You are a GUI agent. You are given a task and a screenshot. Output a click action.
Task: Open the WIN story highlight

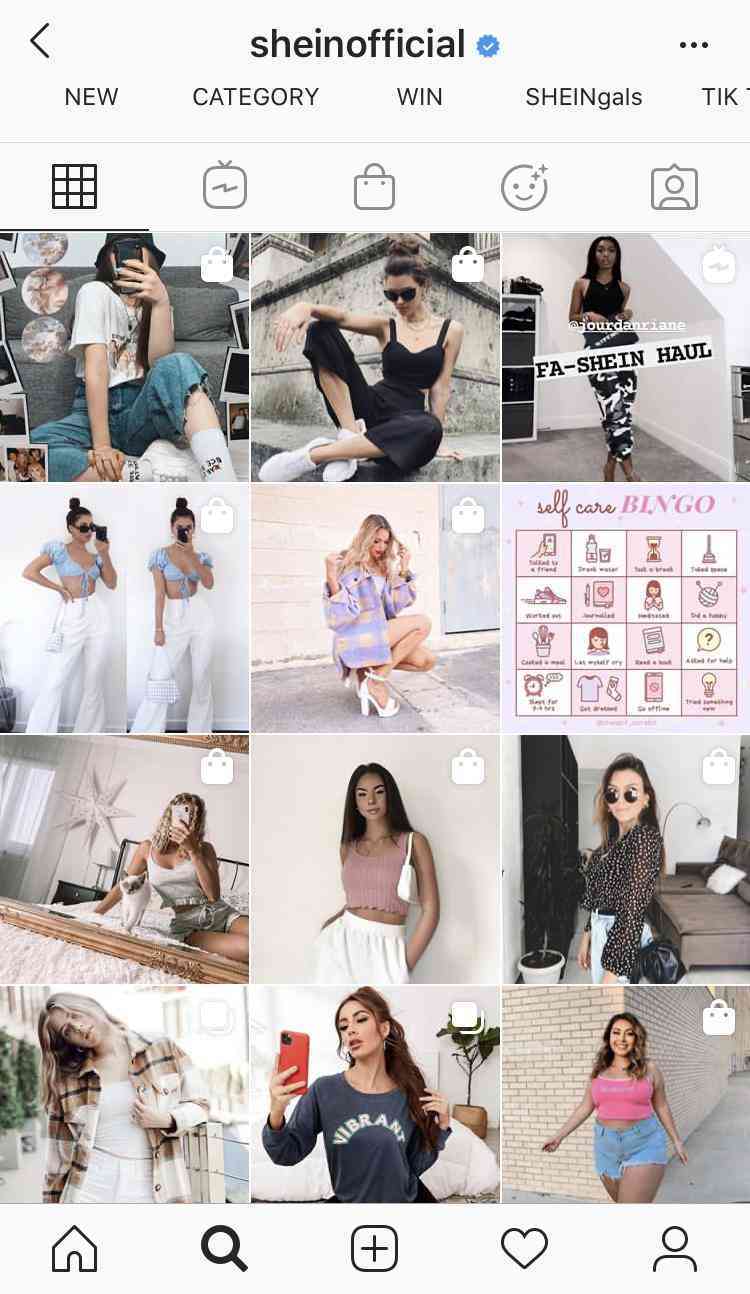(x=419, y=97)
